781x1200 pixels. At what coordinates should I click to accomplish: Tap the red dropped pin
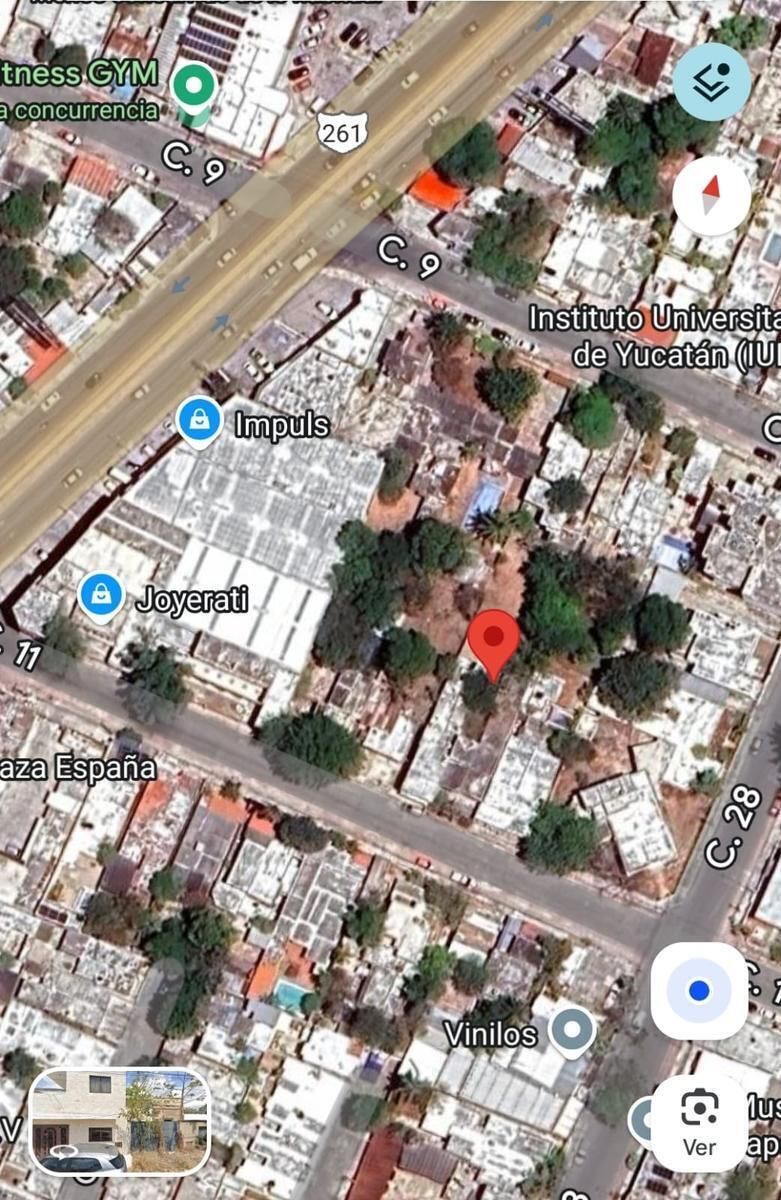click(494, 642)
